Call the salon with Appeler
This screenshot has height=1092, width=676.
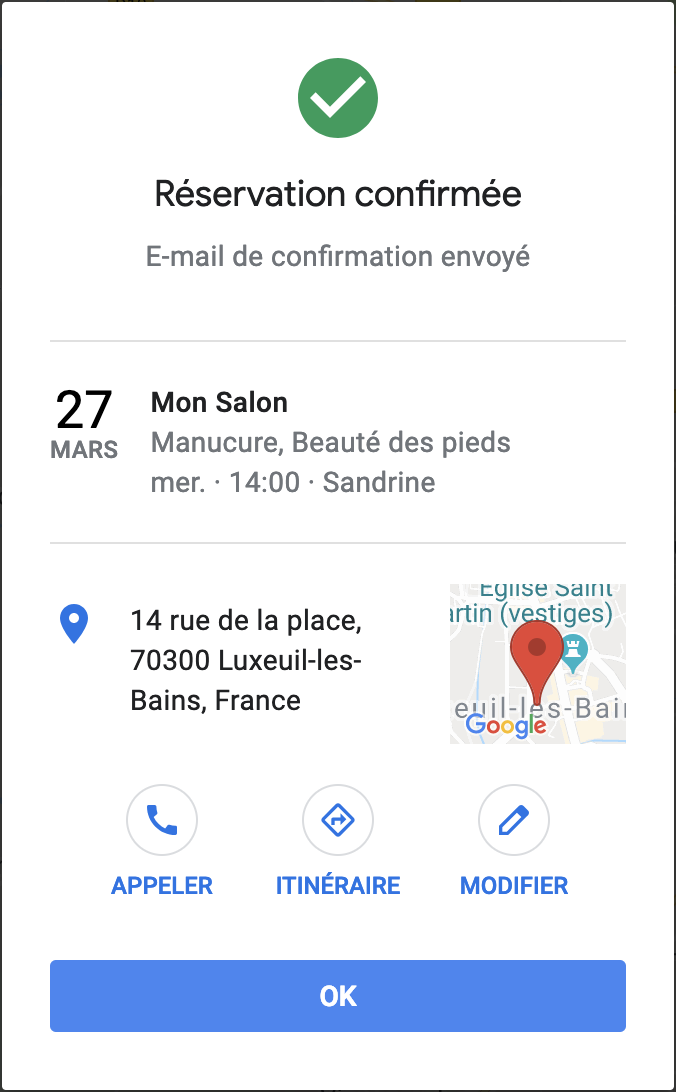162,822
